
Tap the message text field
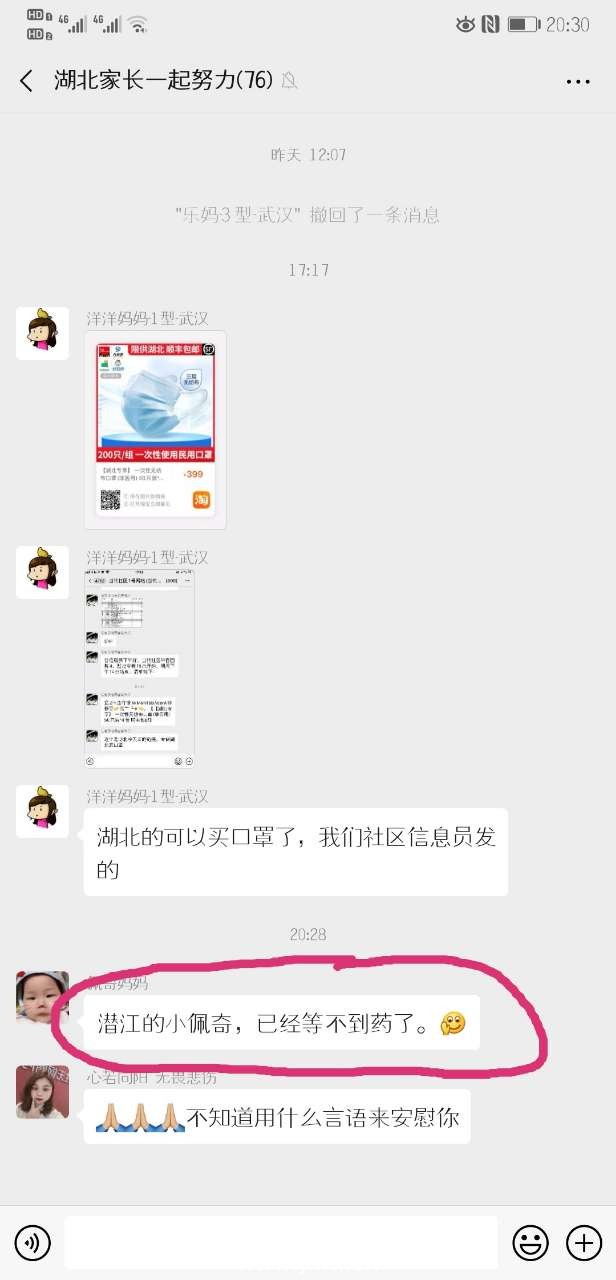pyautogui.click(x=281, y=1243)
